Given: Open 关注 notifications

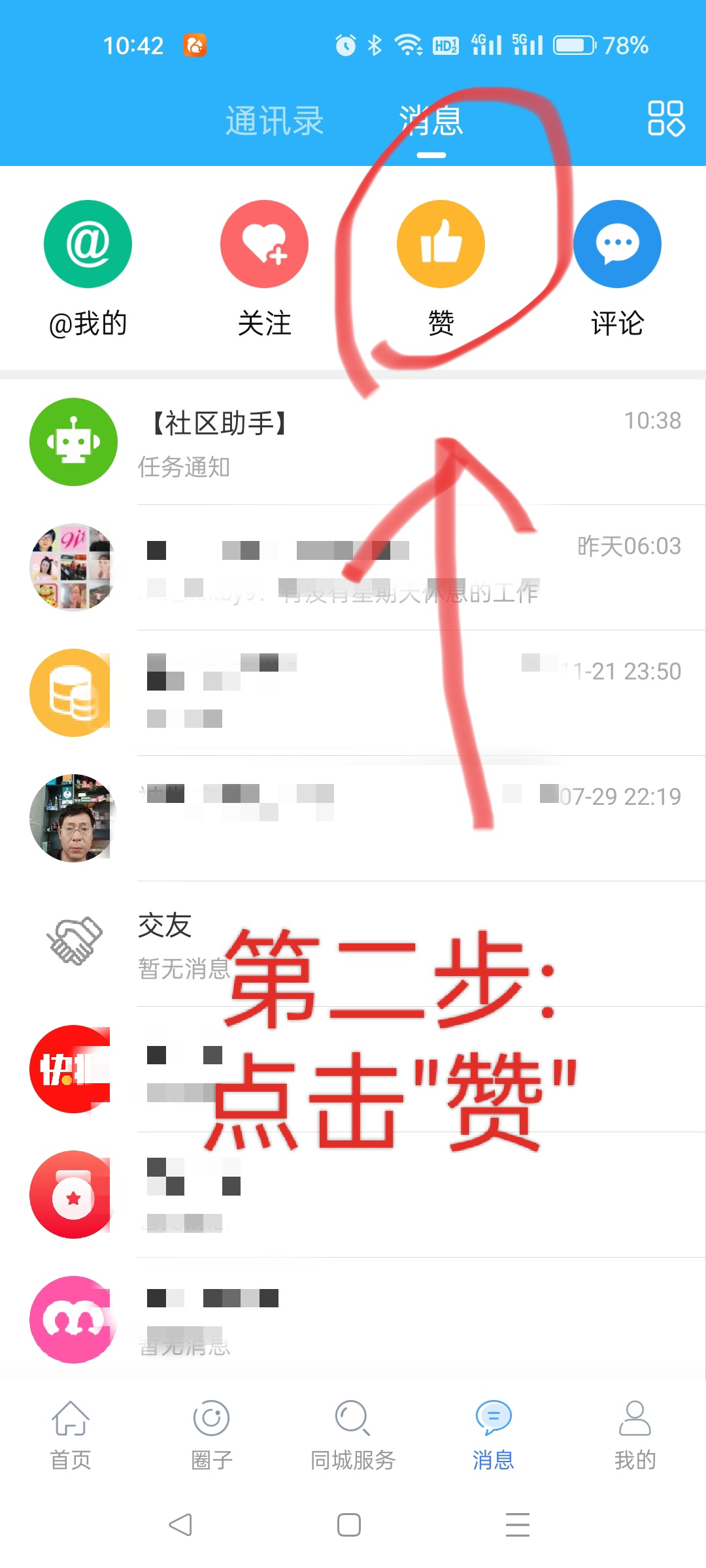Looking at the screenshot, I should (264, 268).
